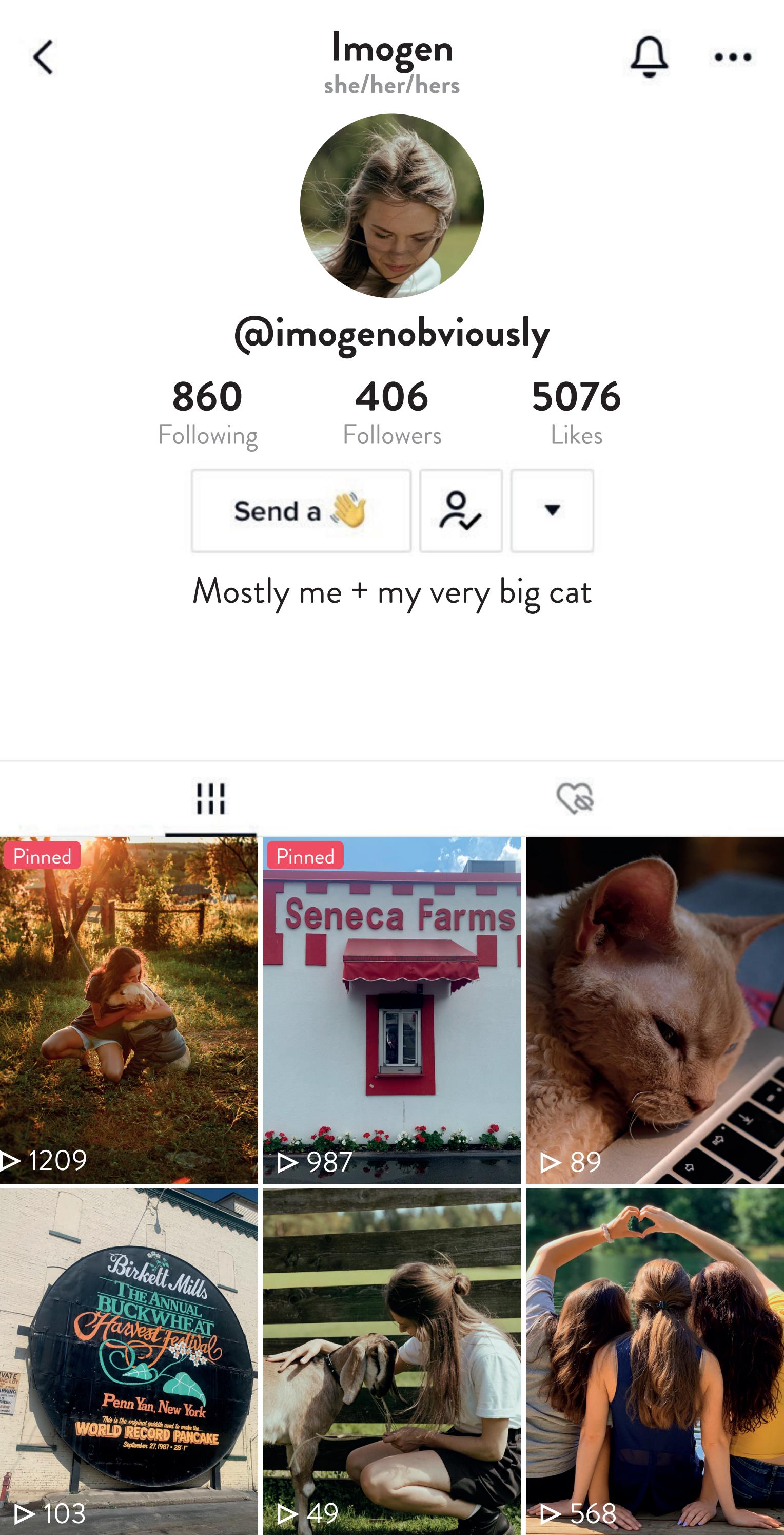The width and height of the screenshot is (784, 1535).
Task: Open Imogen's profile picture
Action: (x=391, y=205)
